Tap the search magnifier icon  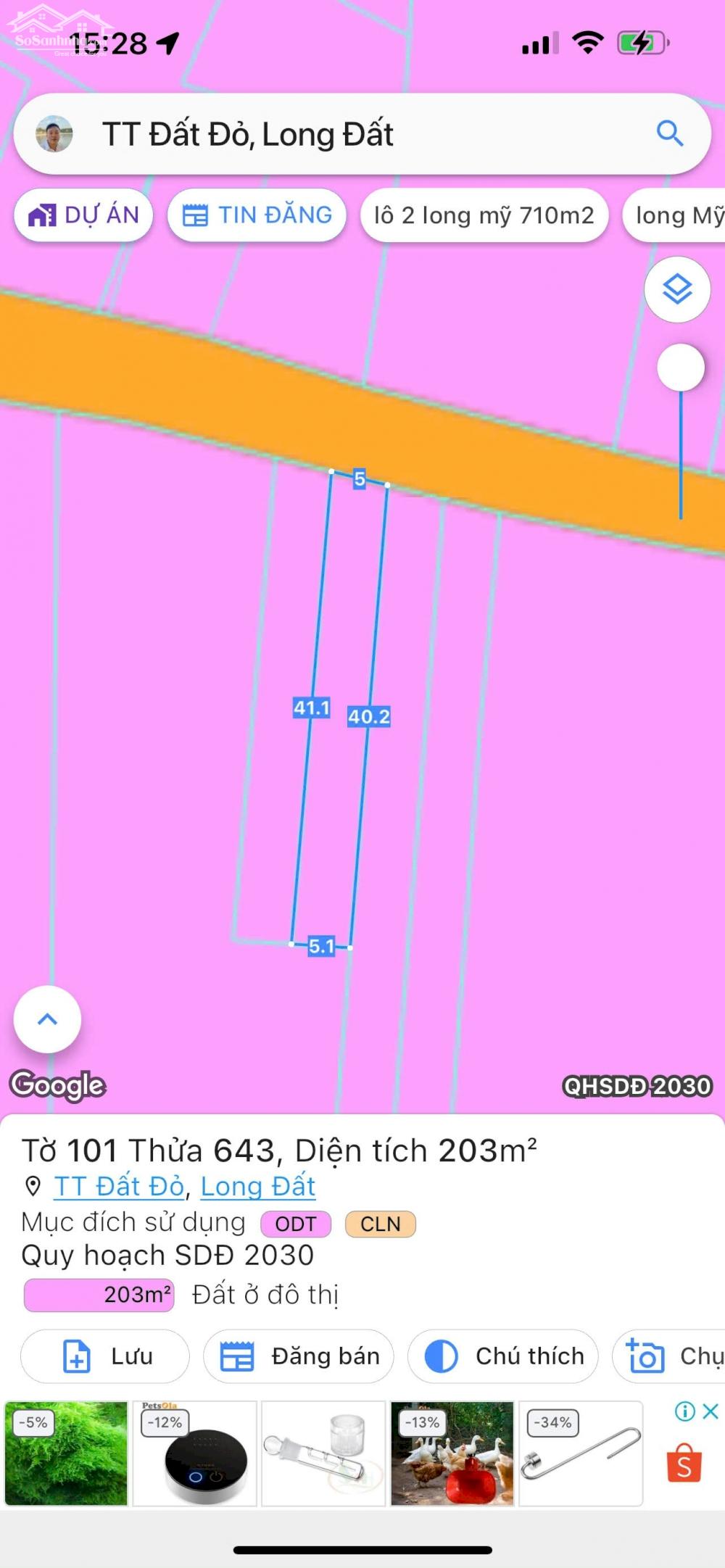click(669, 133)
